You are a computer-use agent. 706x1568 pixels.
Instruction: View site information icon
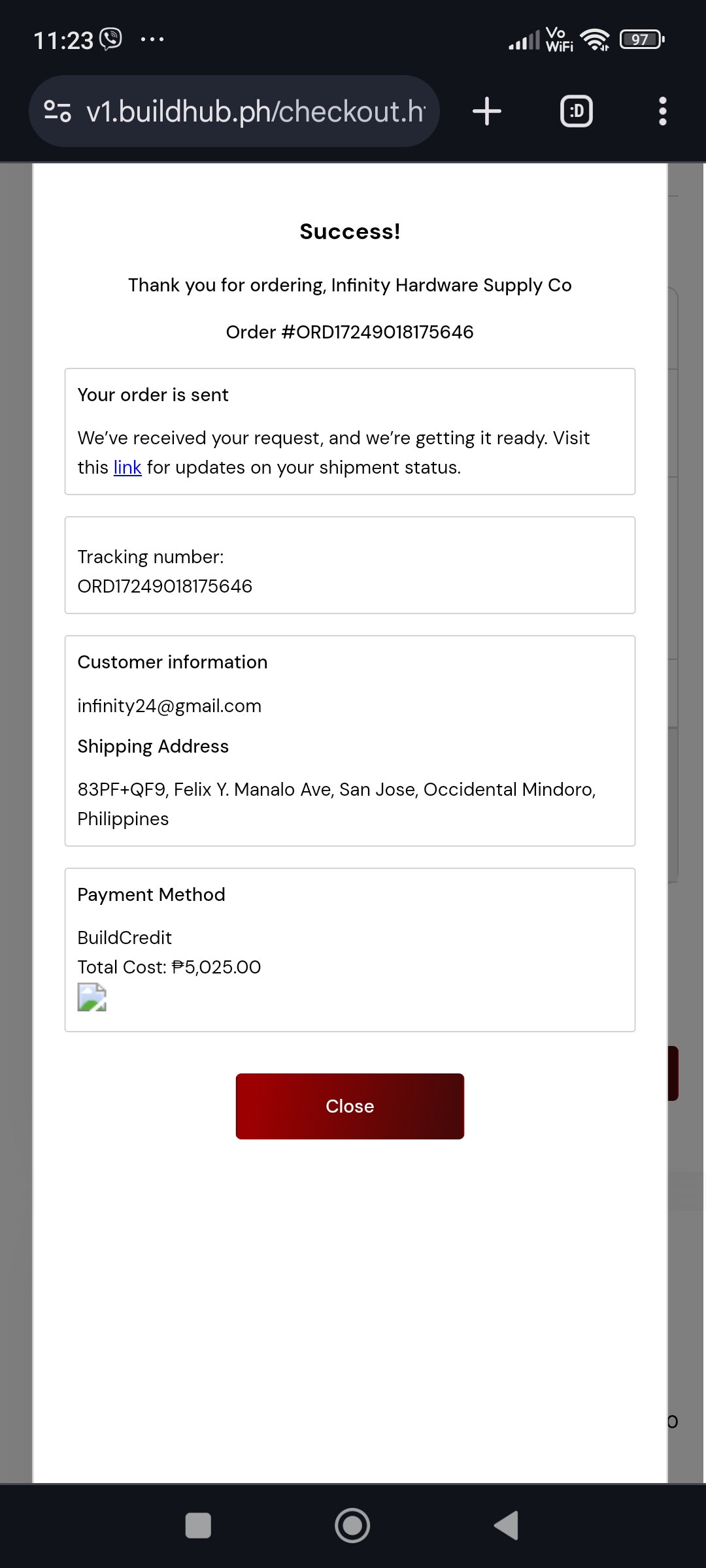(58, 111)
